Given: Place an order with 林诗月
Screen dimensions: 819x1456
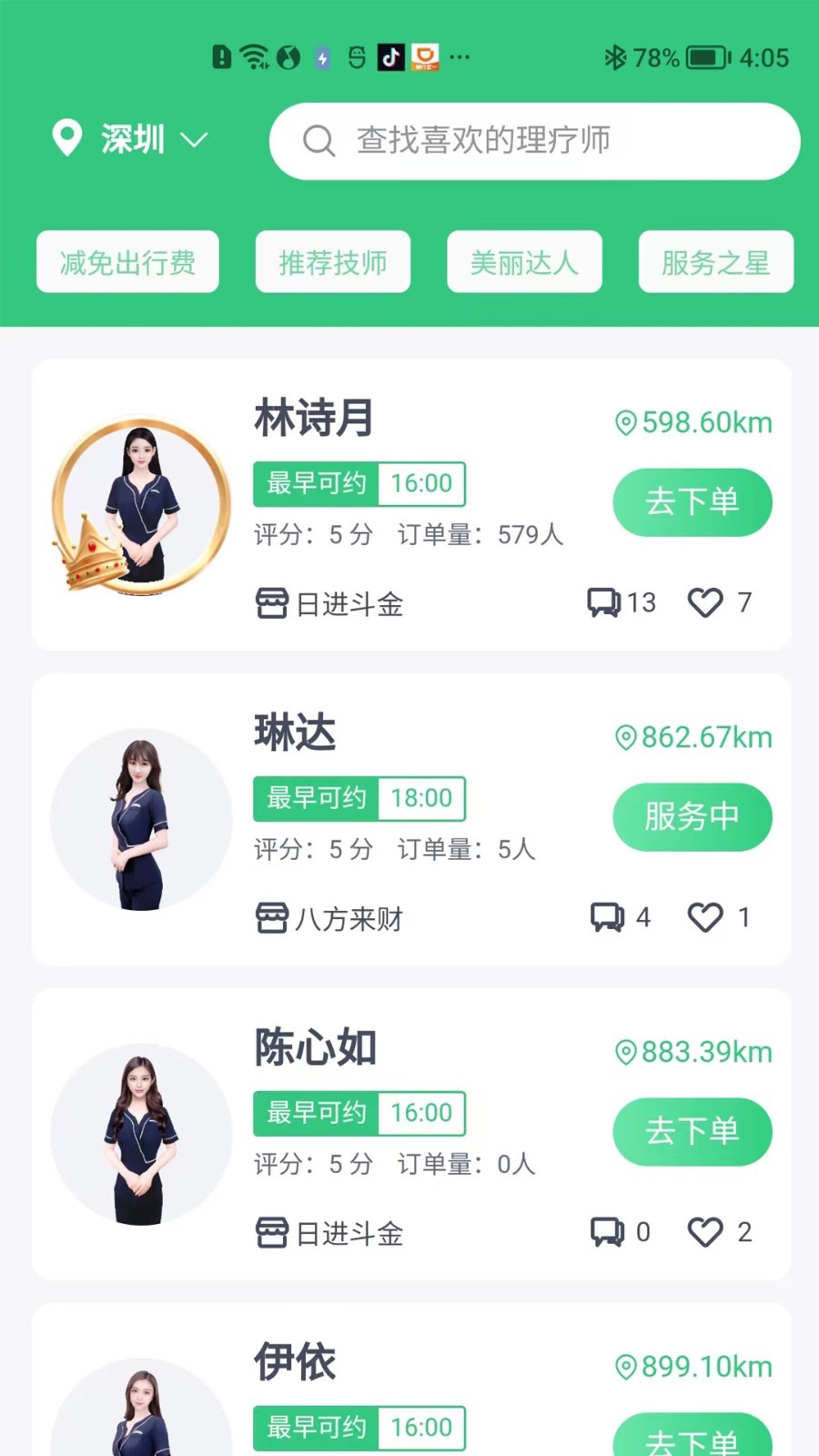Looking at the screenshot, I should [692, 501].
